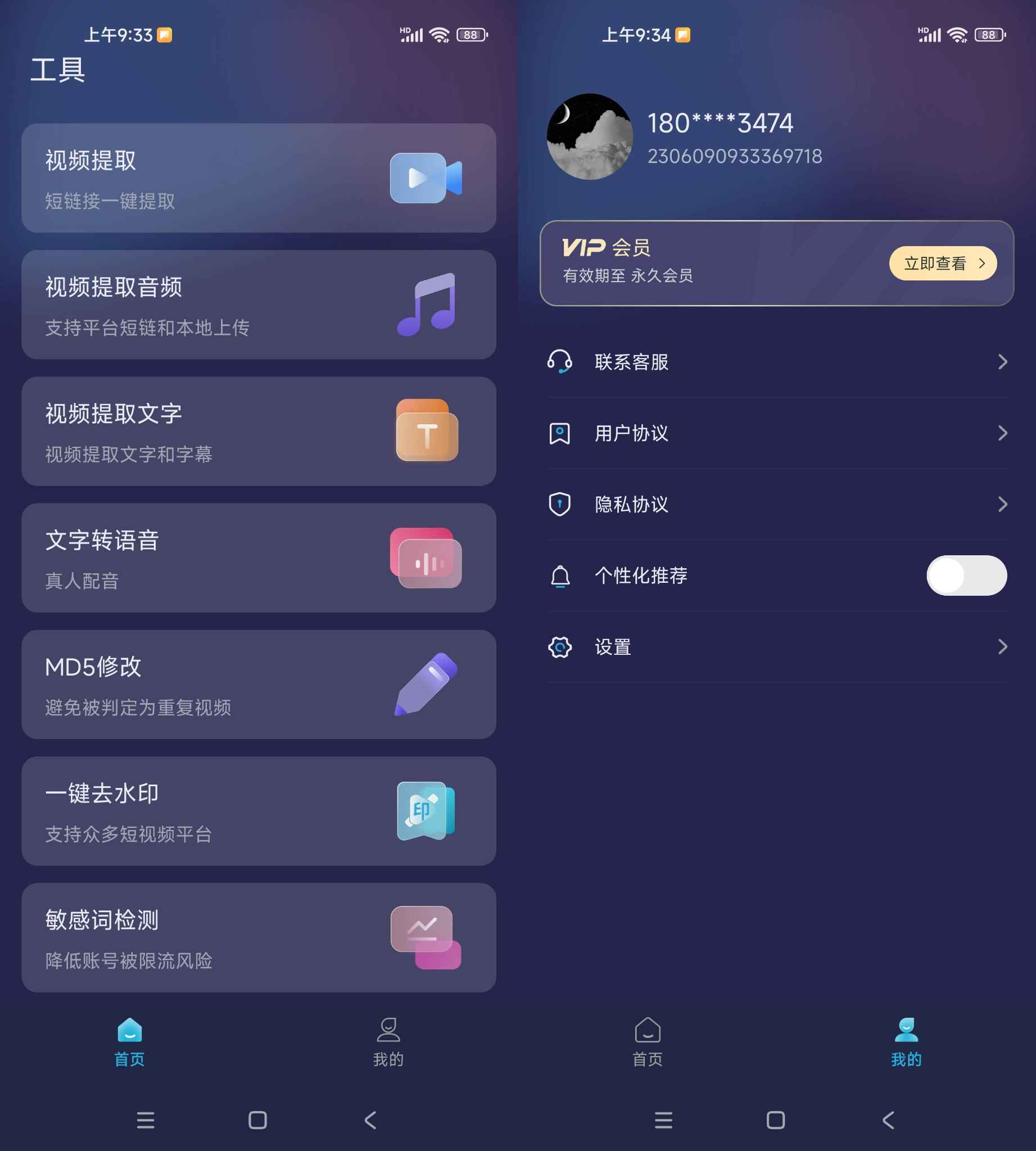This screenshot has width=1036, height=1151.
Task: View the 用户协议 row
Action: [777, 433]
